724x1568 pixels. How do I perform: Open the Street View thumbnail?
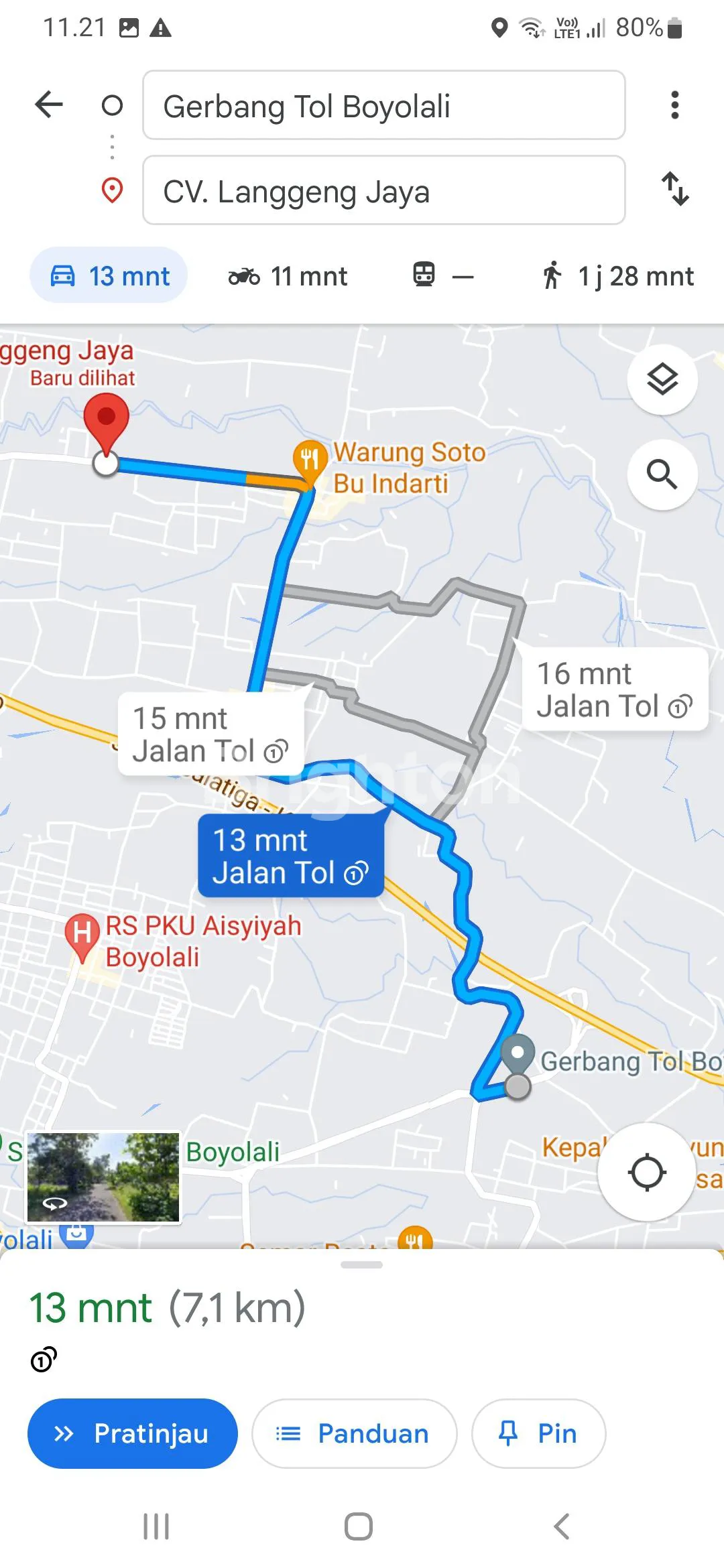click(103, 1177)
